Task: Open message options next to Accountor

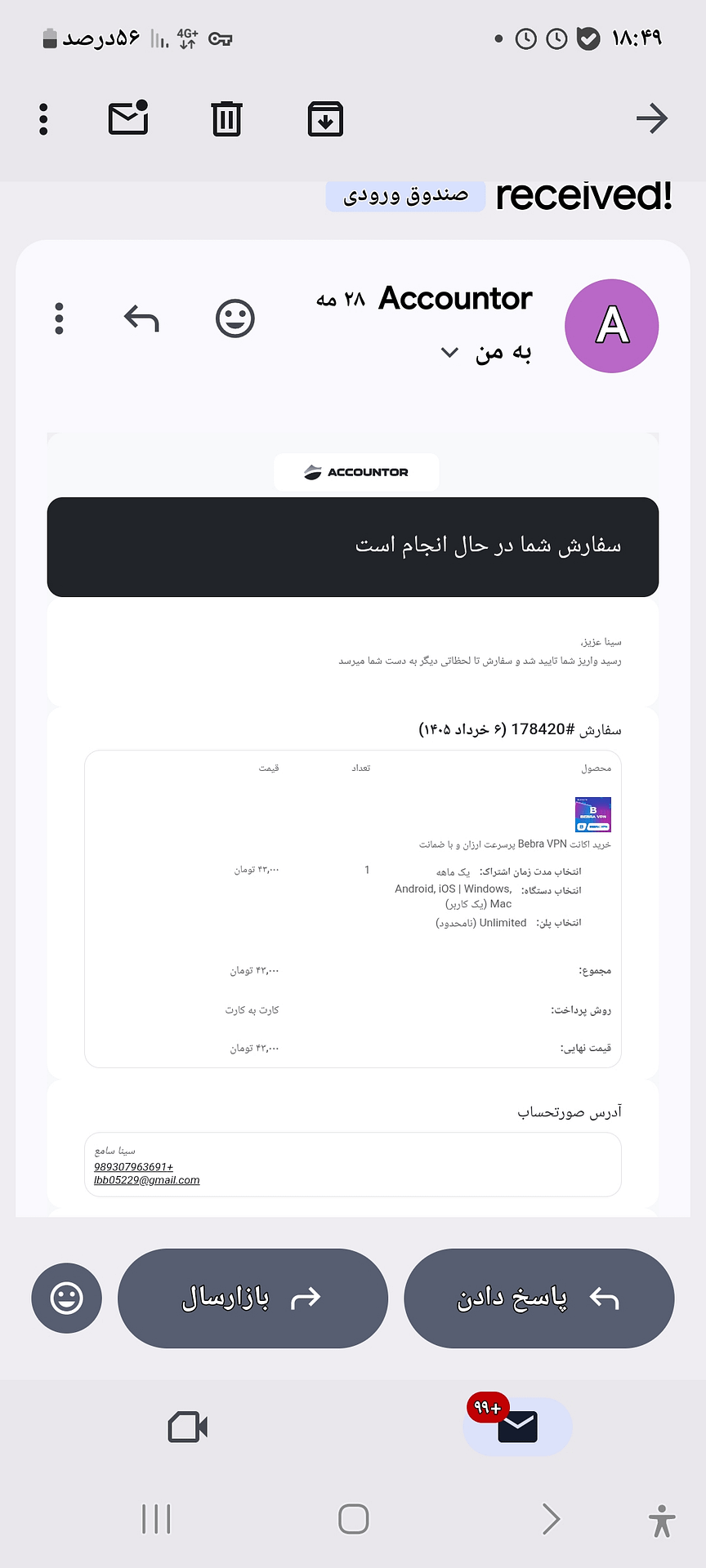Action: [x=59, y=318]
